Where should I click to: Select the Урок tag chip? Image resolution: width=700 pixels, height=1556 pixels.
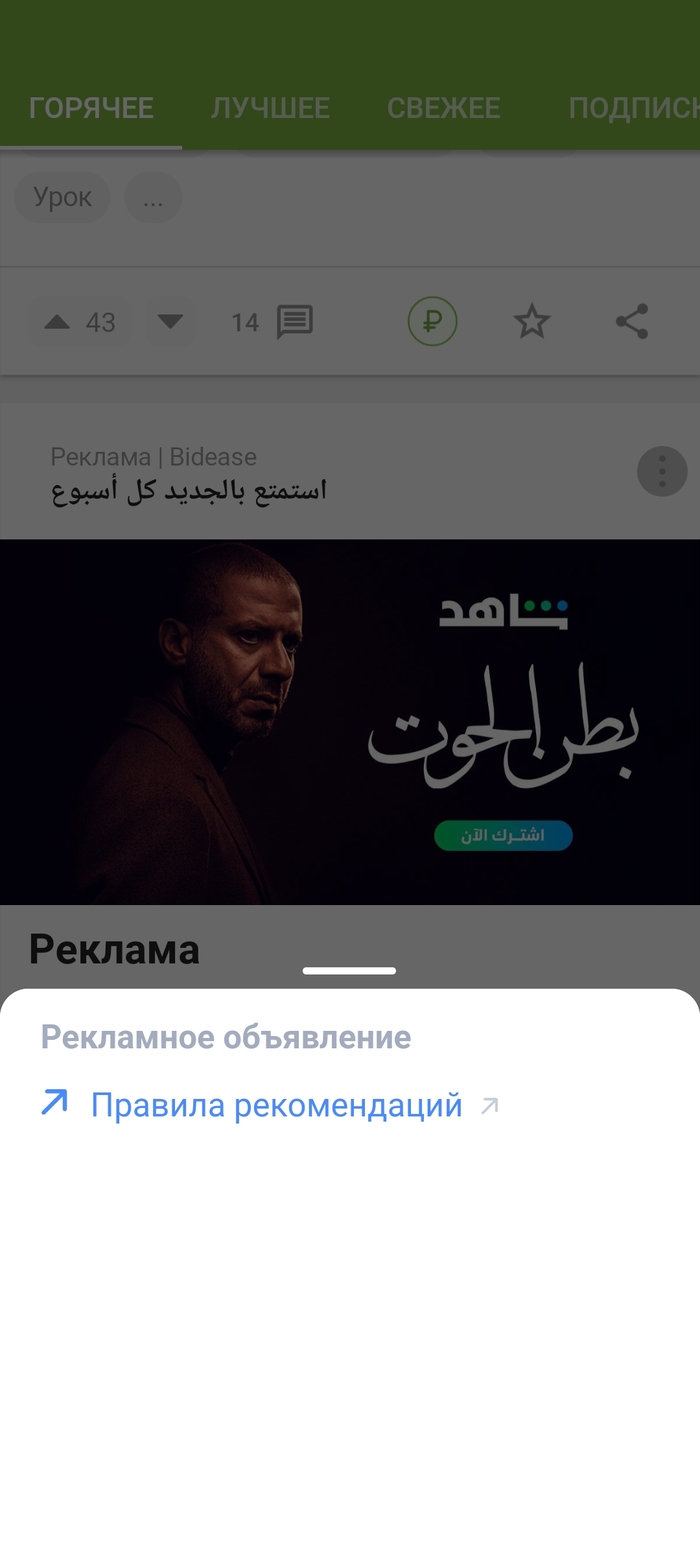(x=62, y=197)
